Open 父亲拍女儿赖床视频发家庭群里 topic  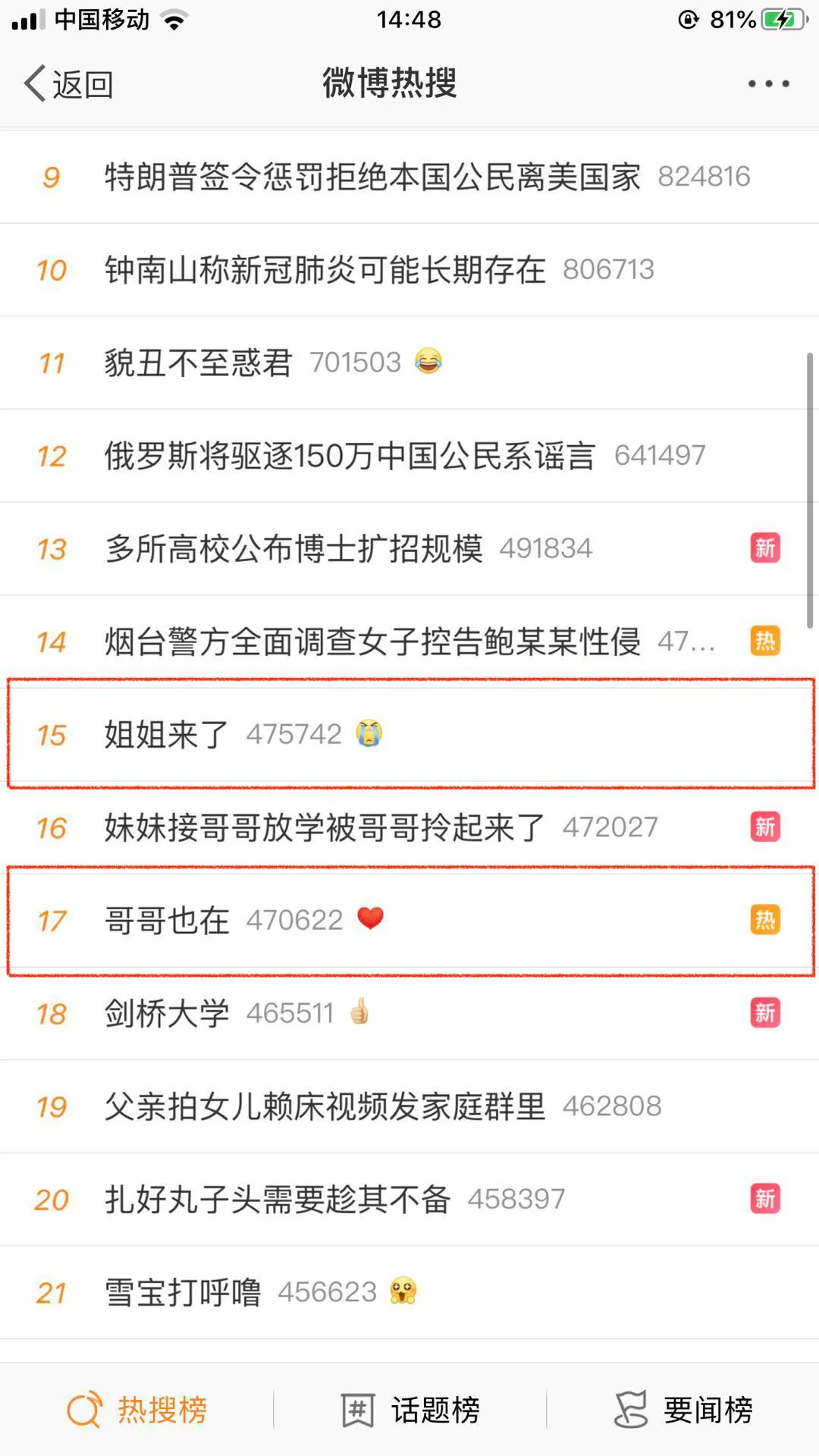(x=325, y=1107)
